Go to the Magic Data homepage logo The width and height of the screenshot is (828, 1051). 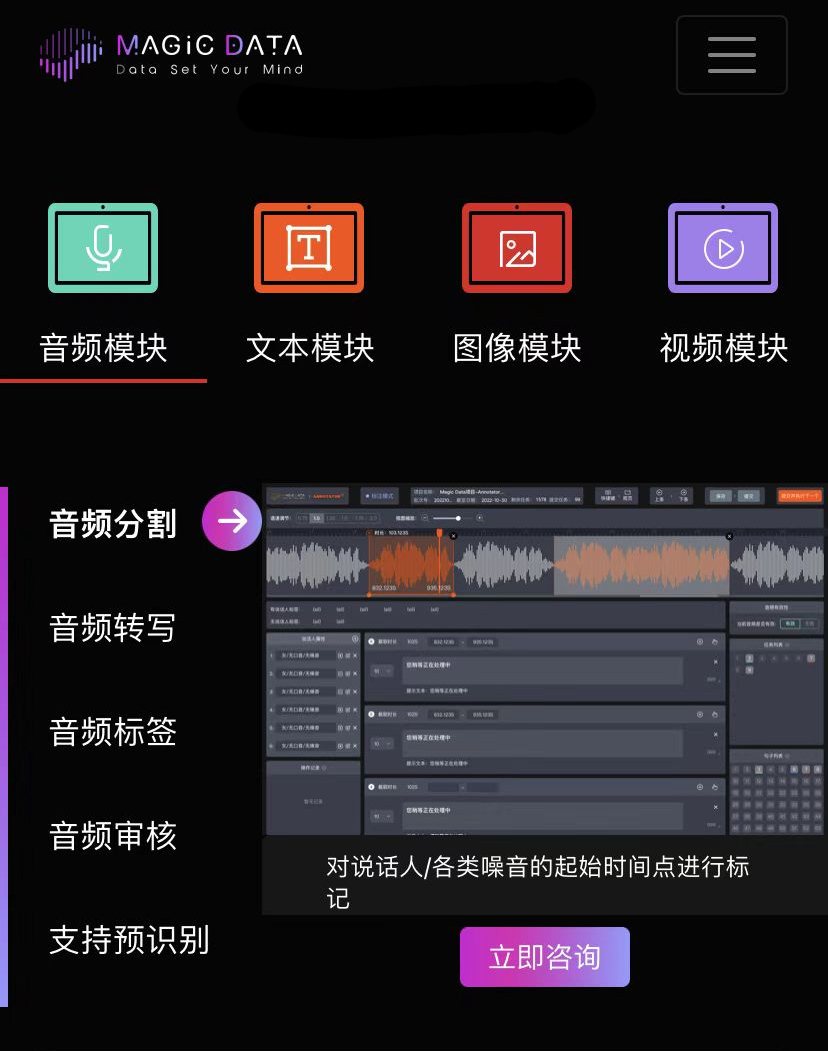tap(171, 54)
